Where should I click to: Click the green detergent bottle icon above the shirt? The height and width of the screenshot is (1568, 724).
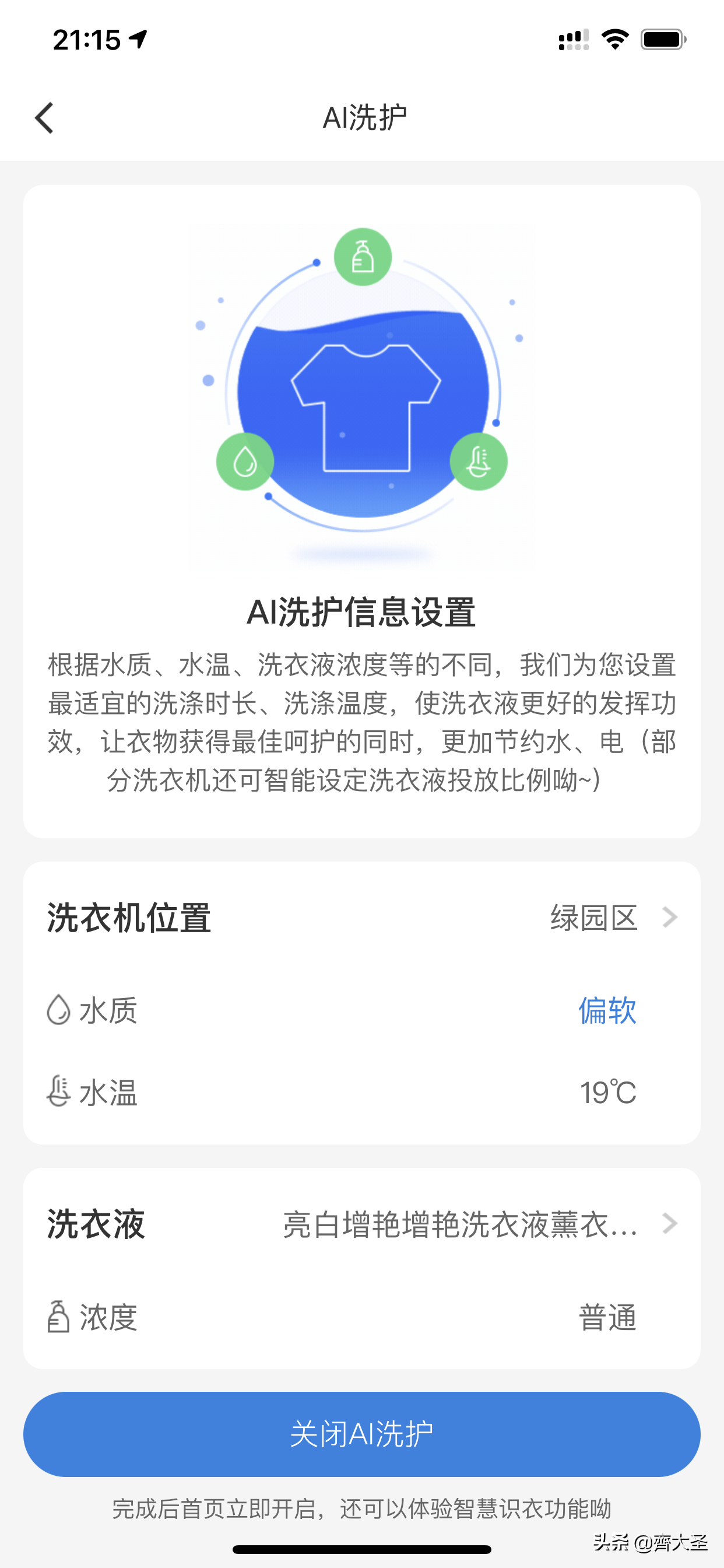(x=363, y=256)
